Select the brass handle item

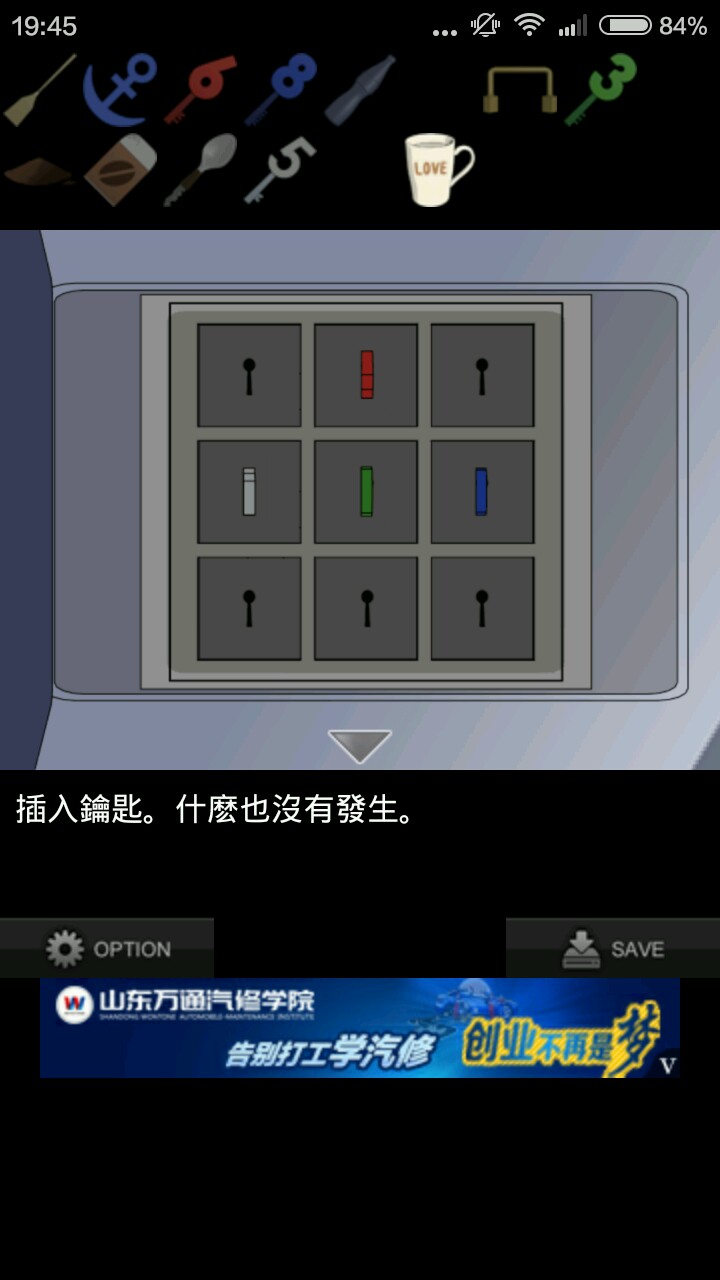(520, 90)
